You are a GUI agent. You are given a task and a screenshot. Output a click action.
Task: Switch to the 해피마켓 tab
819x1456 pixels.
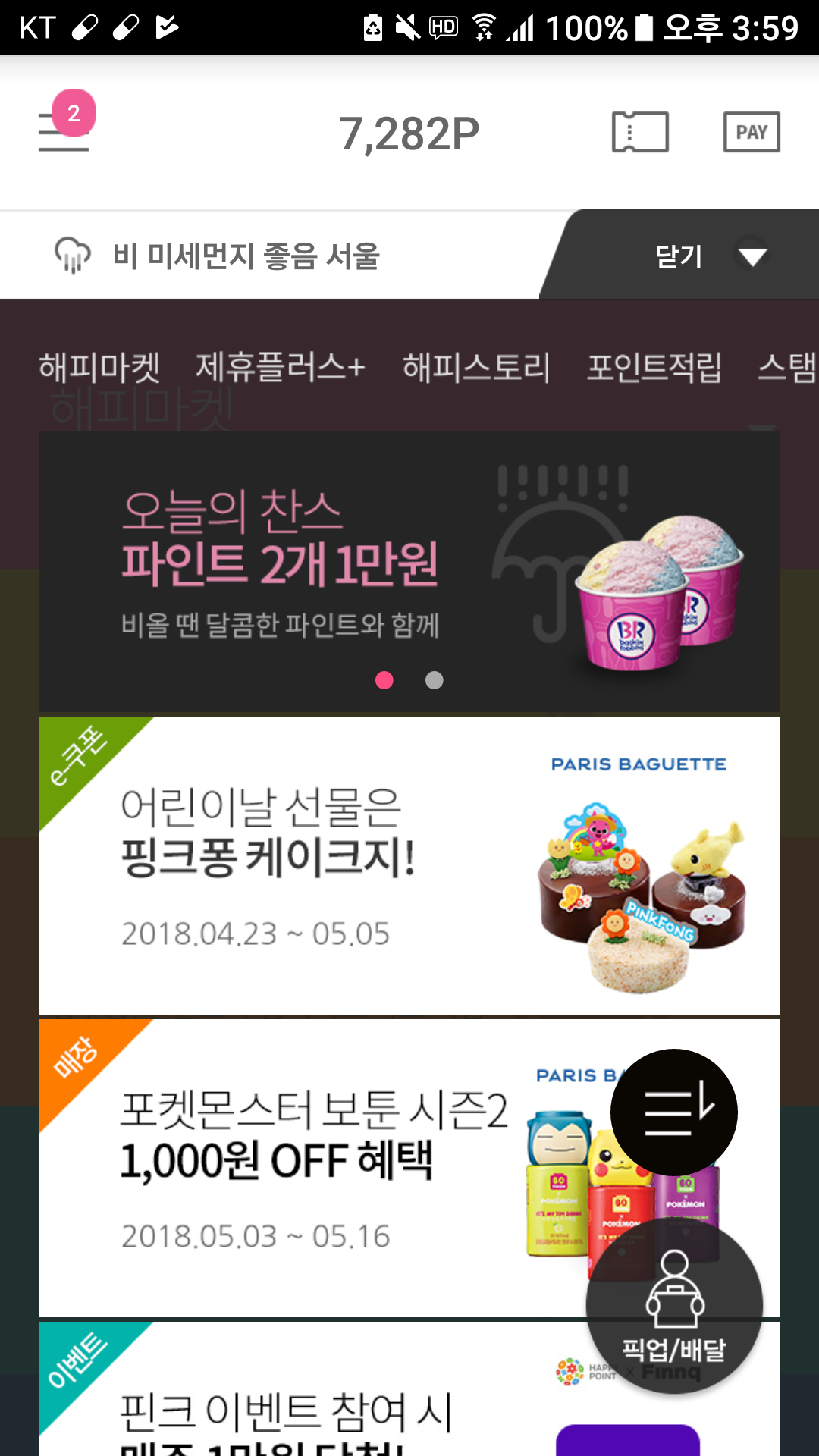tap(99, 367)
